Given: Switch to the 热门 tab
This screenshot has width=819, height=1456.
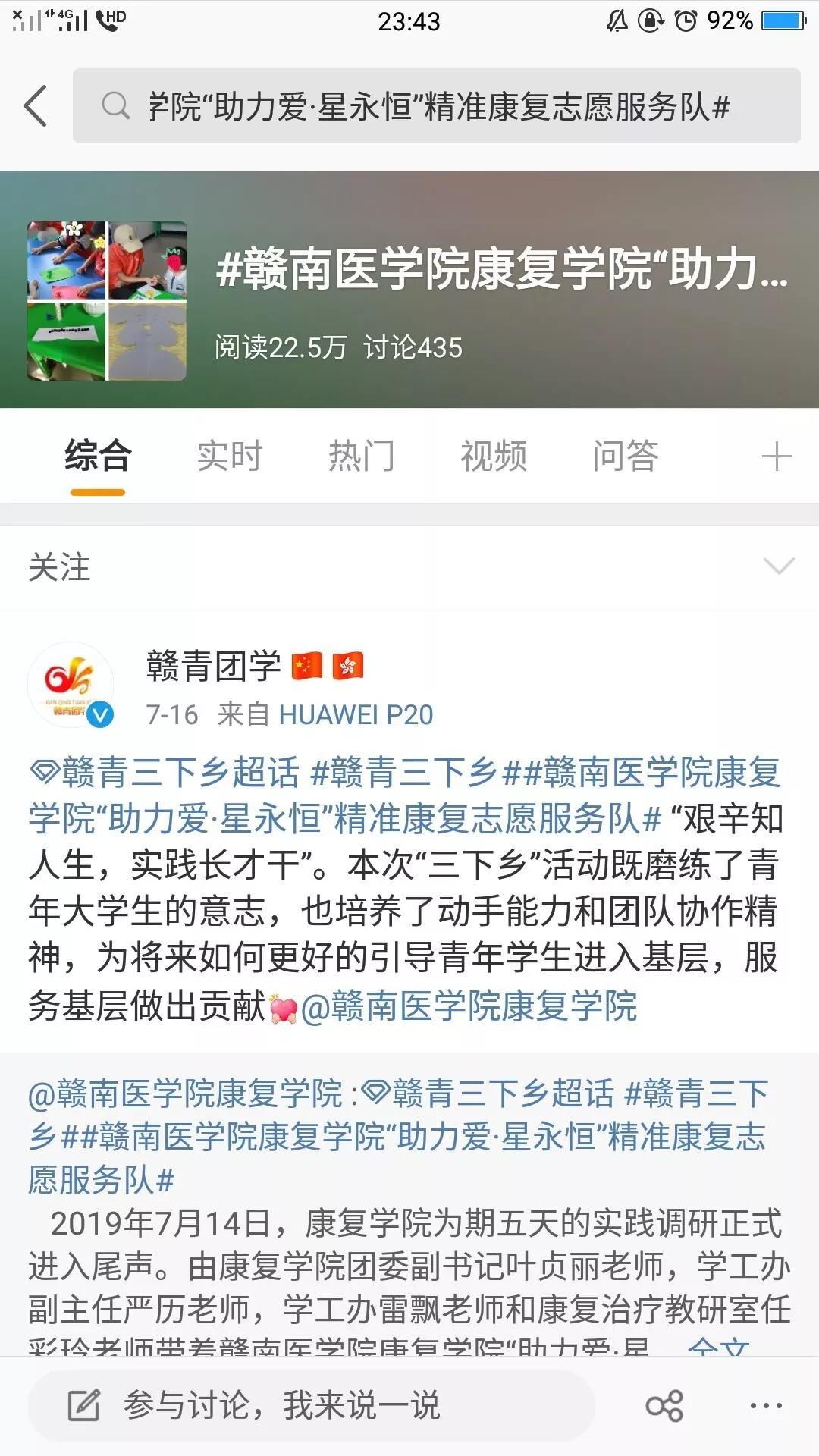Looking at the screenshot, I should click(x=361, y=456).
